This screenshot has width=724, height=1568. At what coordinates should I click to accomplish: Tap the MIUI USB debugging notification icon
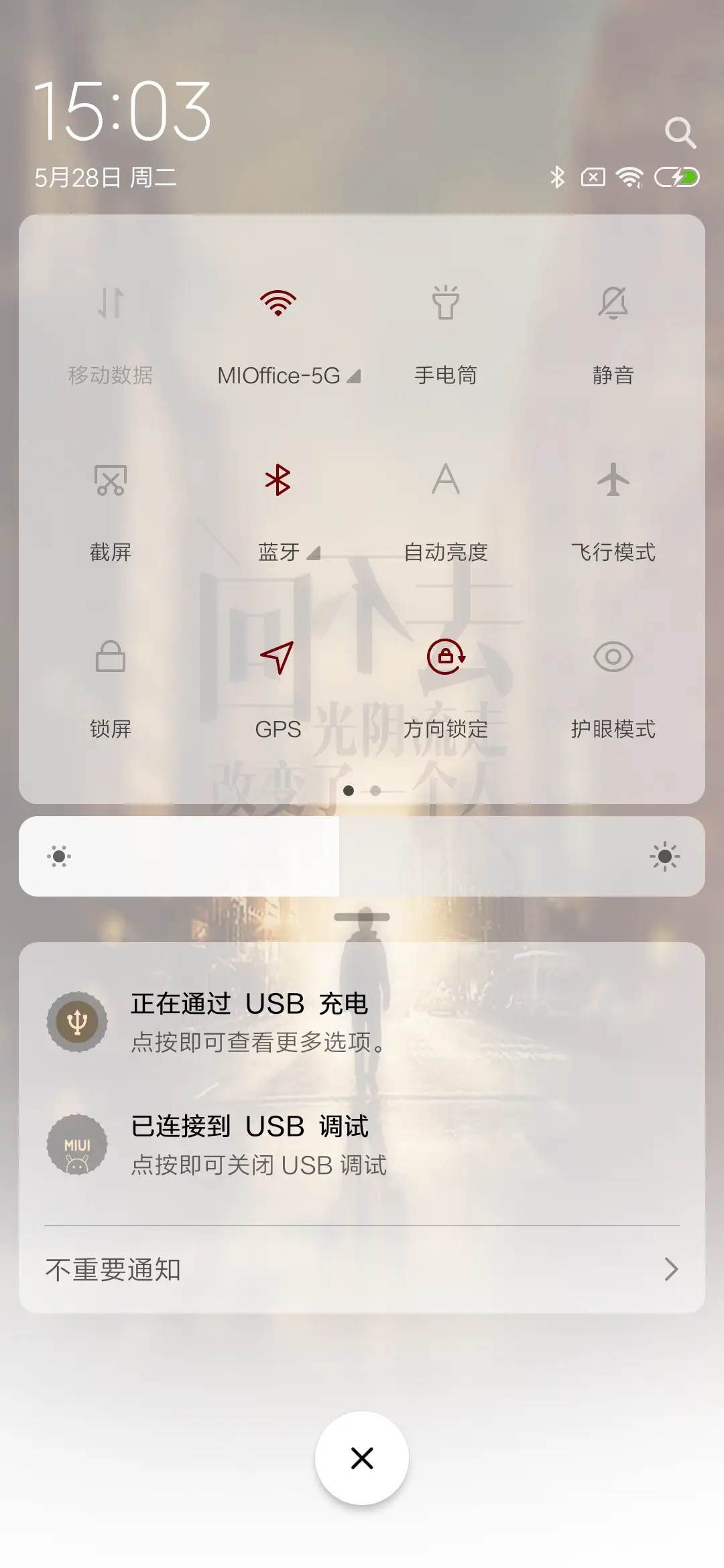click(x=78, y=1145)
